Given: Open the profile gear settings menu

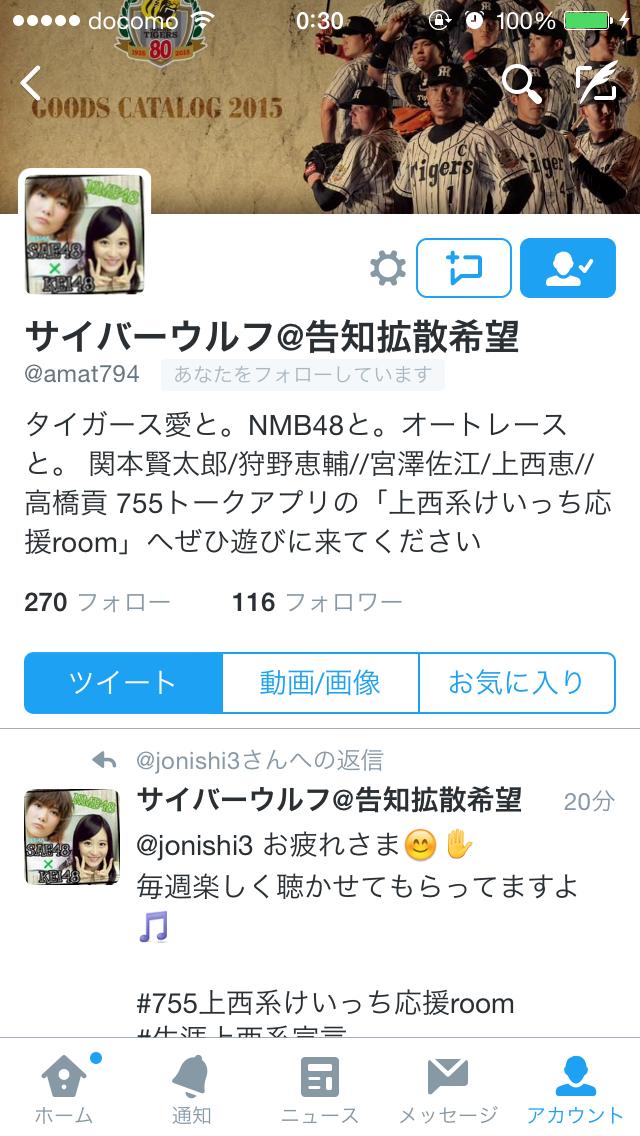Looking at the screenshot, I should point(387,268).
